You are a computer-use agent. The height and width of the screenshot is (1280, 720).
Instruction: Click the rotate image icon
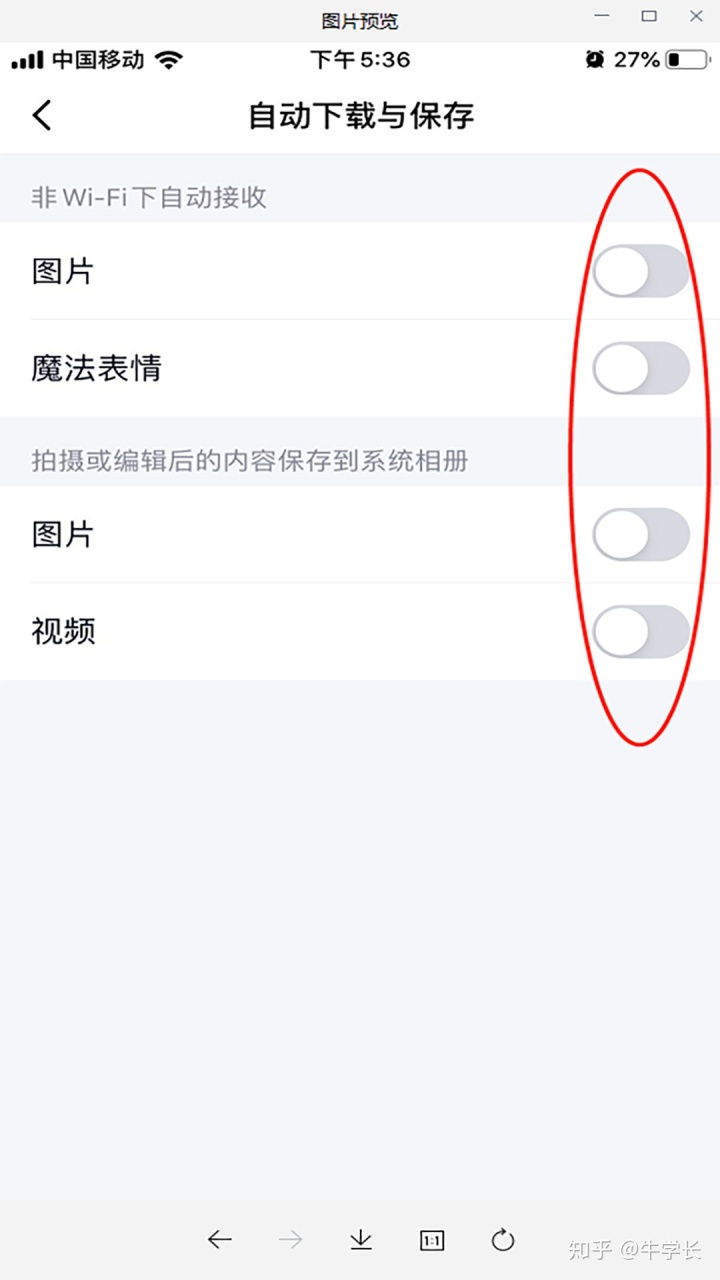tap(503, 1240)
